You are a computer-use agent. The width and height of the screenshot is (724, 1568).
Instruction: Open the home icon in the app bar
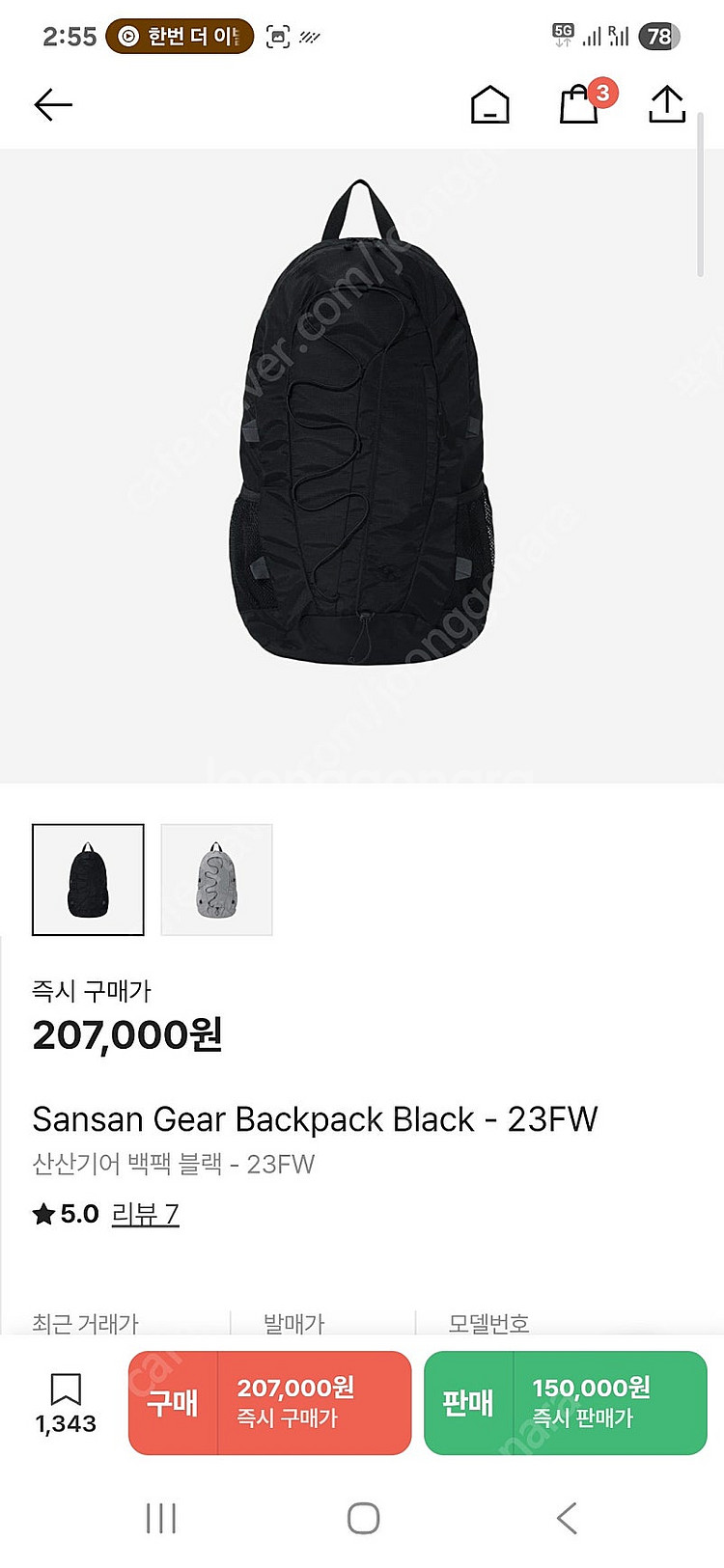click(489, 104)
